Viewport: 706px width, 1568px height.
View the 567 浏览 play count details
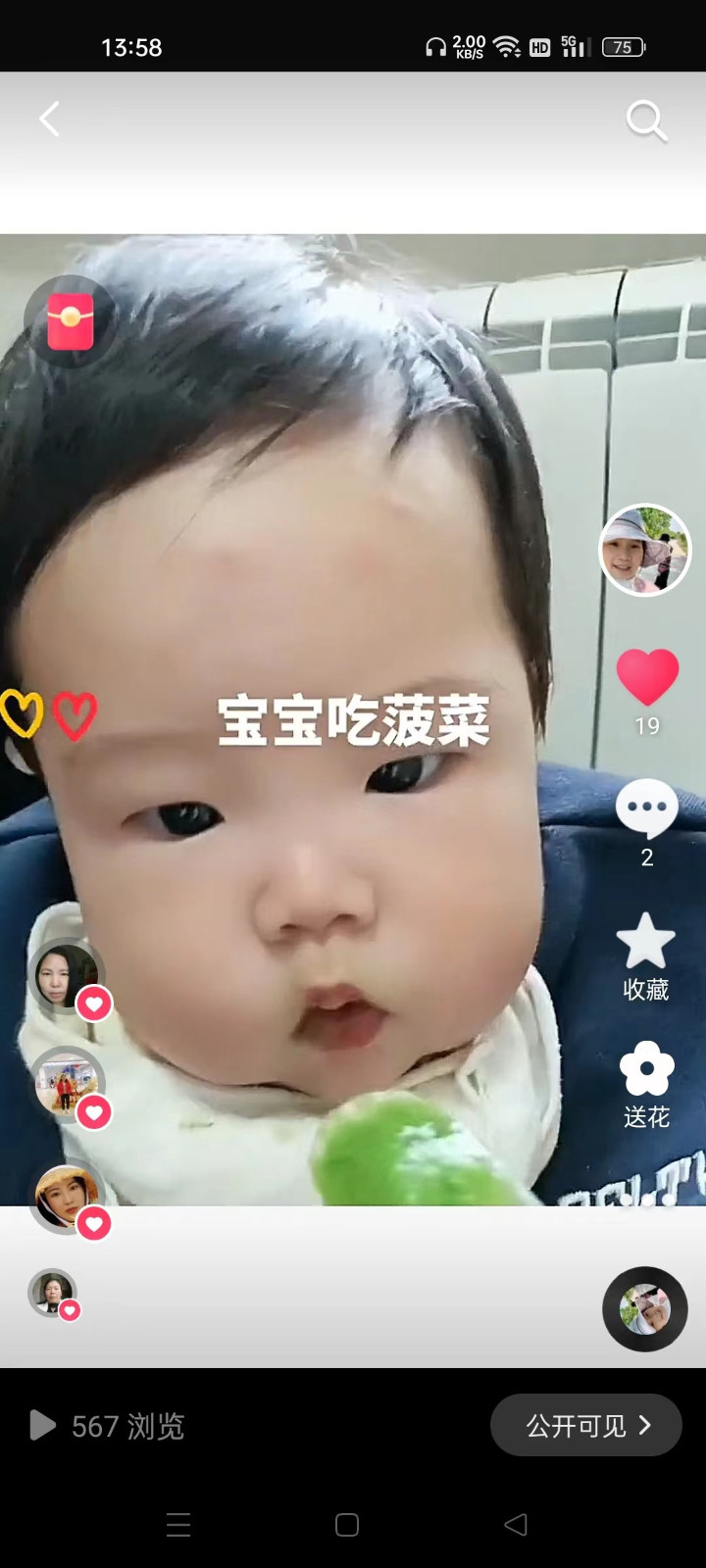click(108, 1426)
